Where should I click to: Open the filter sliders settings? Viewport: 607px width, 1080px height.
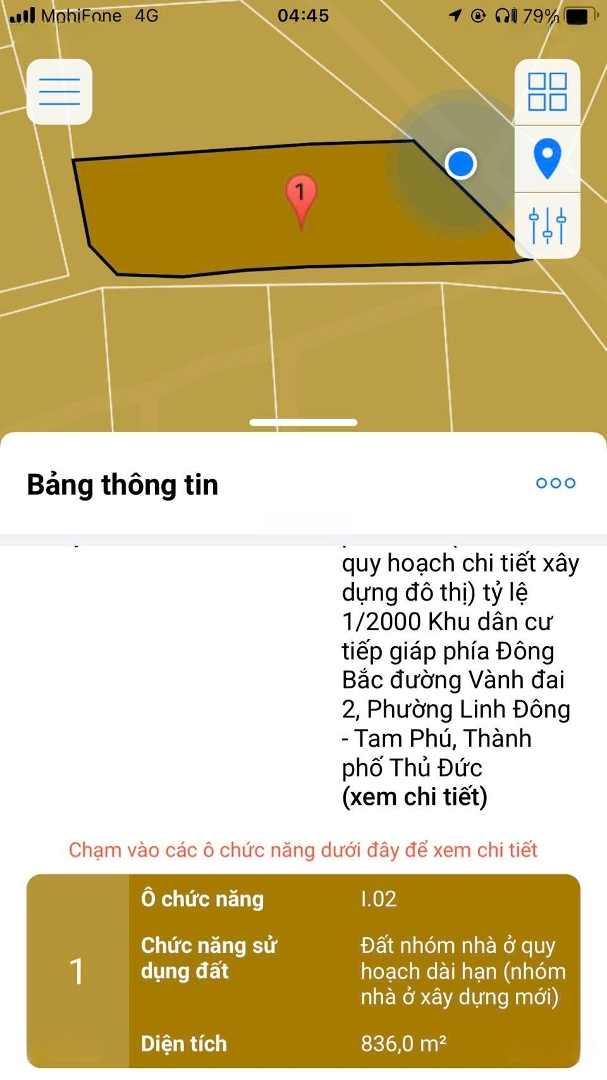[547, 225]
